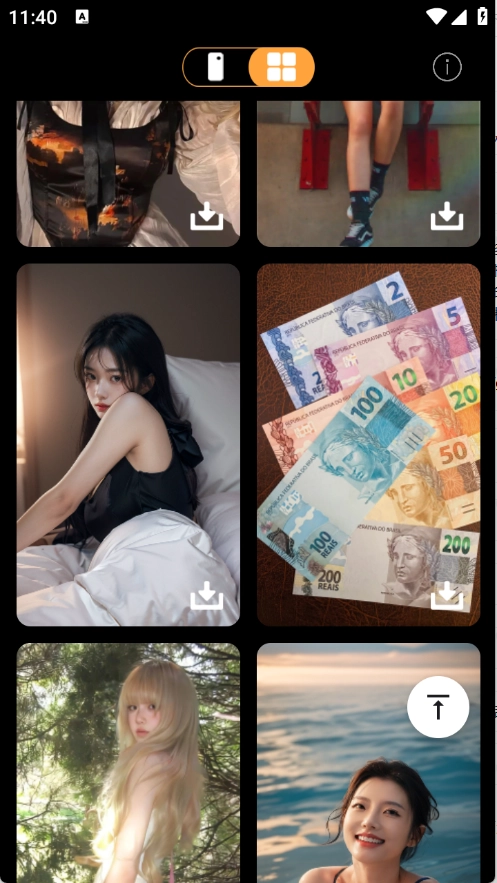Open the corset top wallpaper
The height and width of the screenshot is (883, 497).
tap(128, 173)
